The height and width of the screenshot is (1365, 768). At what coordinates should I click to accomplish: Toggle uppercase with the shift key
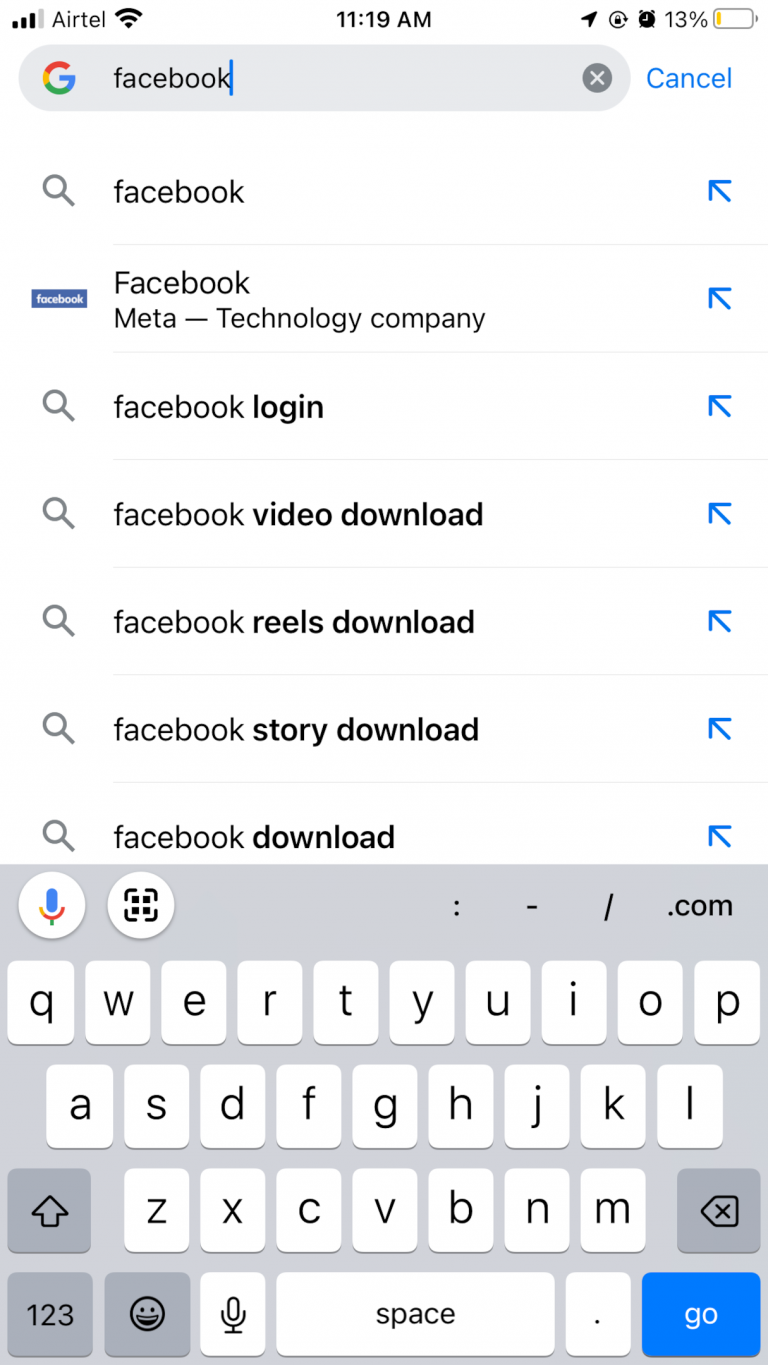(49, 1210)
